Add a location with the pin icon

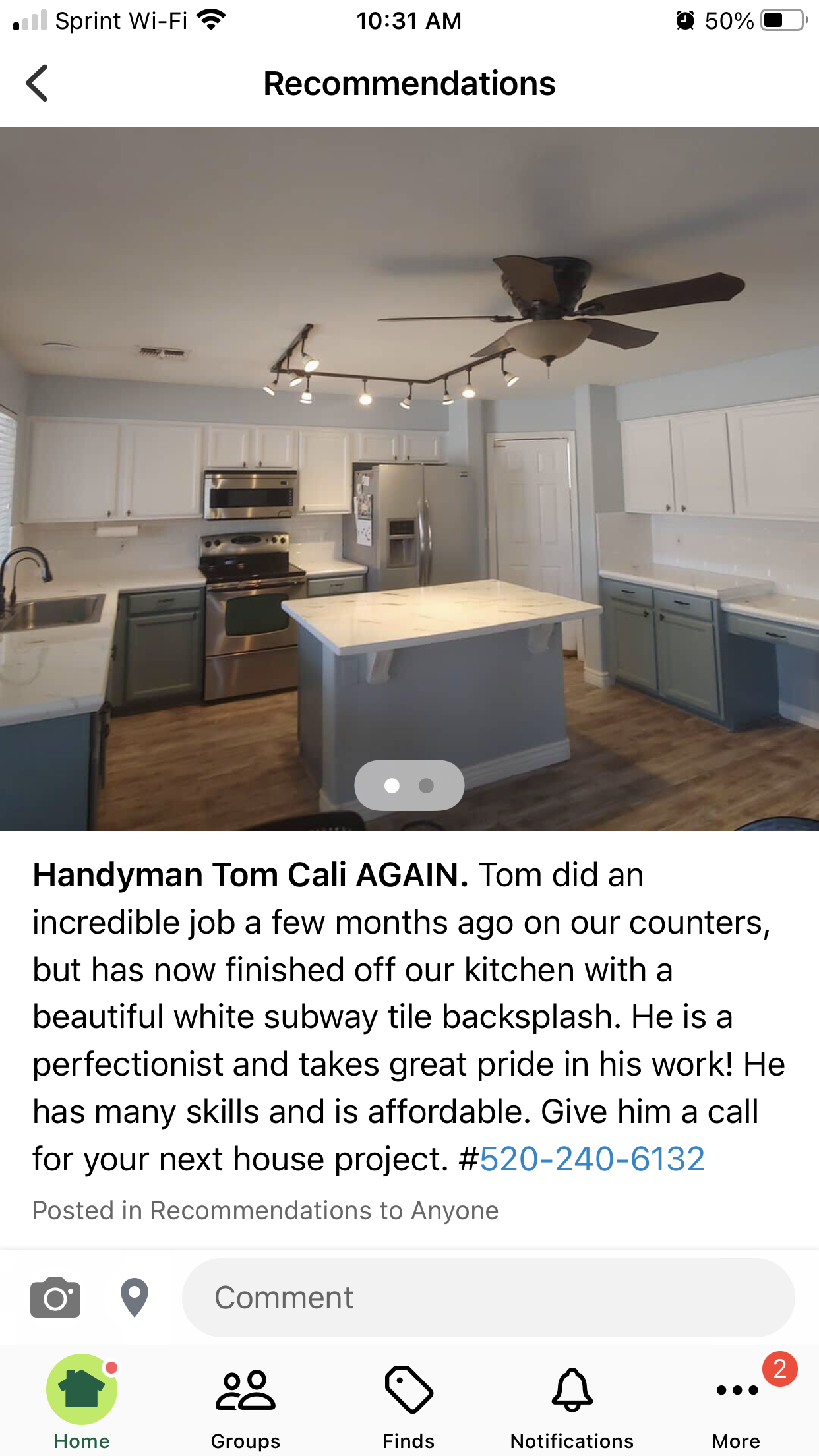pos(135,1298)
